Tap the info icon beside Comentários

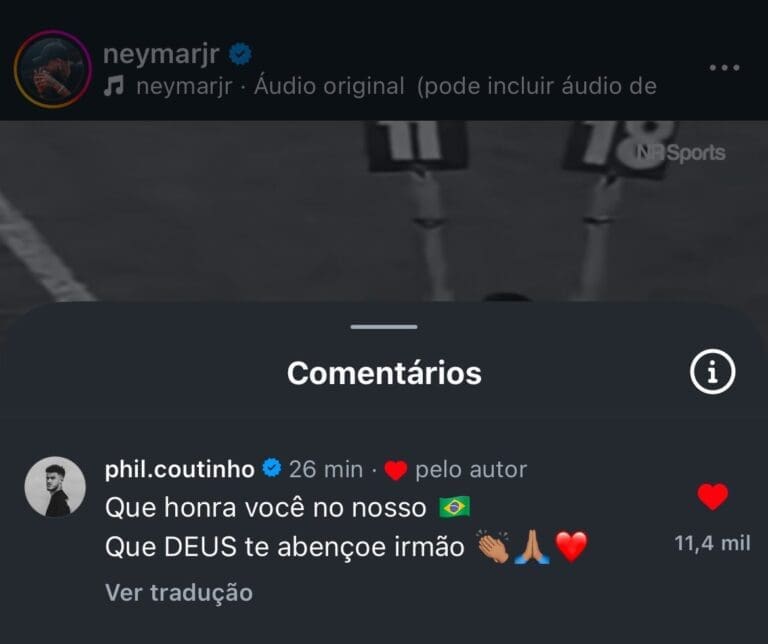click(712, 373)
